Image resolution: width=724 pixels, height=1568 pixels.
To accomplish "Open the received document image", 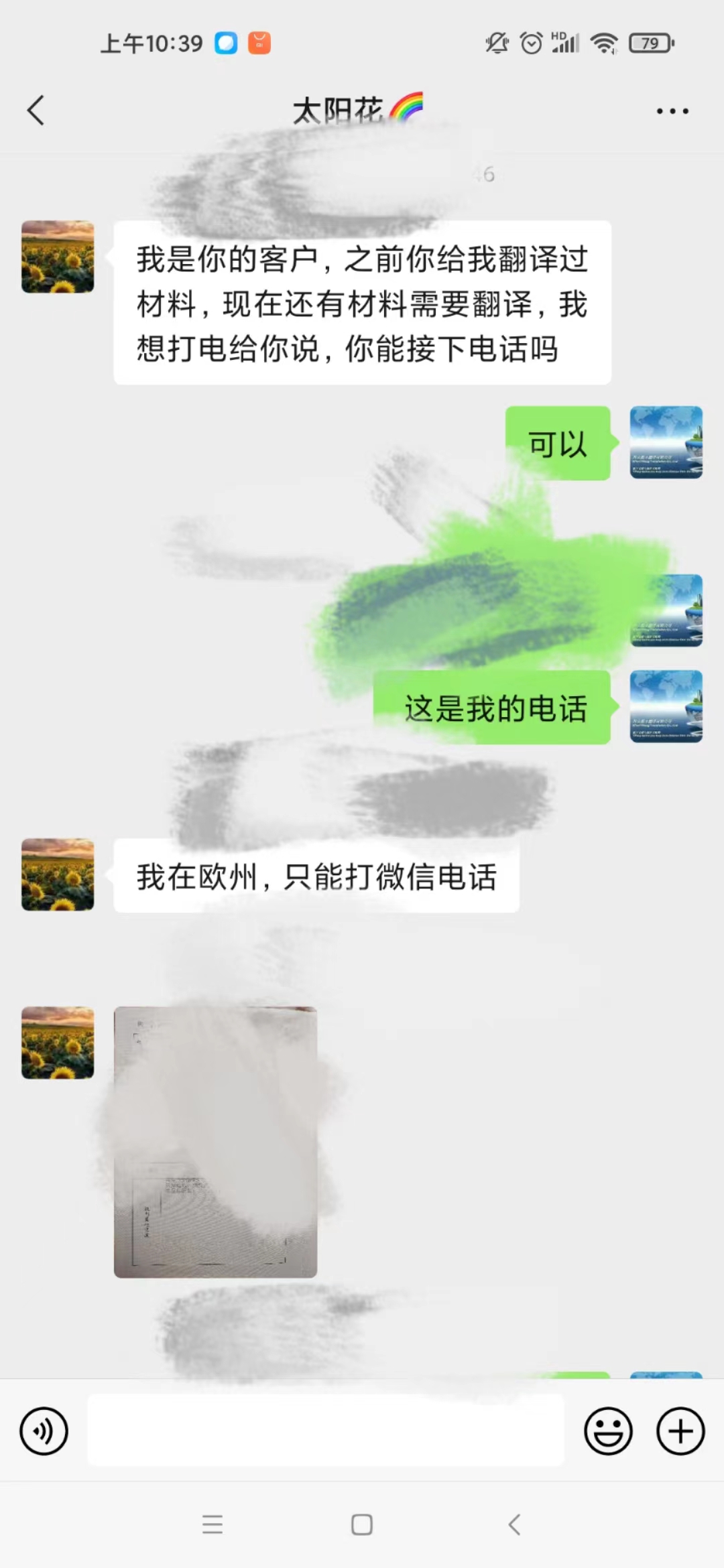I will (215, 1142).
